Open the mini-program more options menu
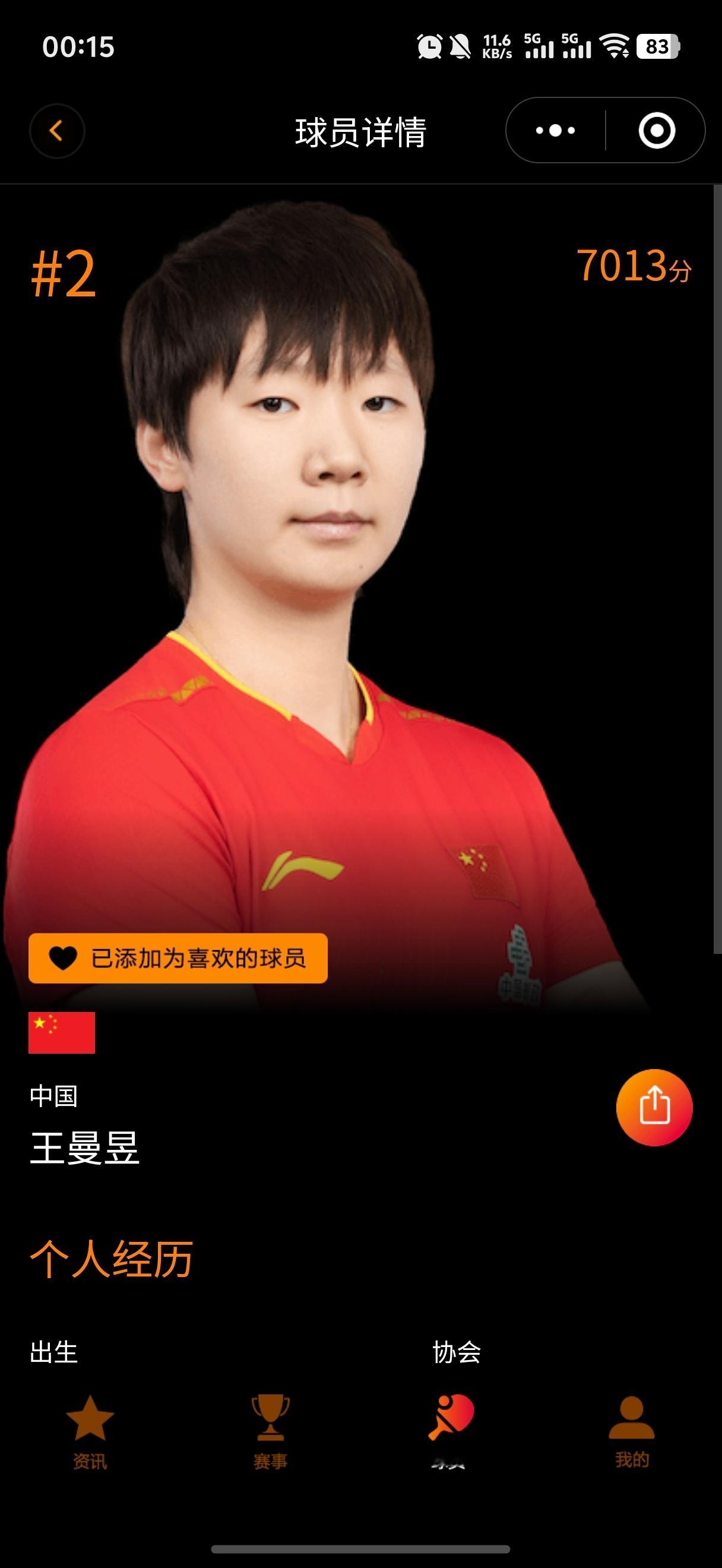Screen dimensions: 722x1568 555,129
